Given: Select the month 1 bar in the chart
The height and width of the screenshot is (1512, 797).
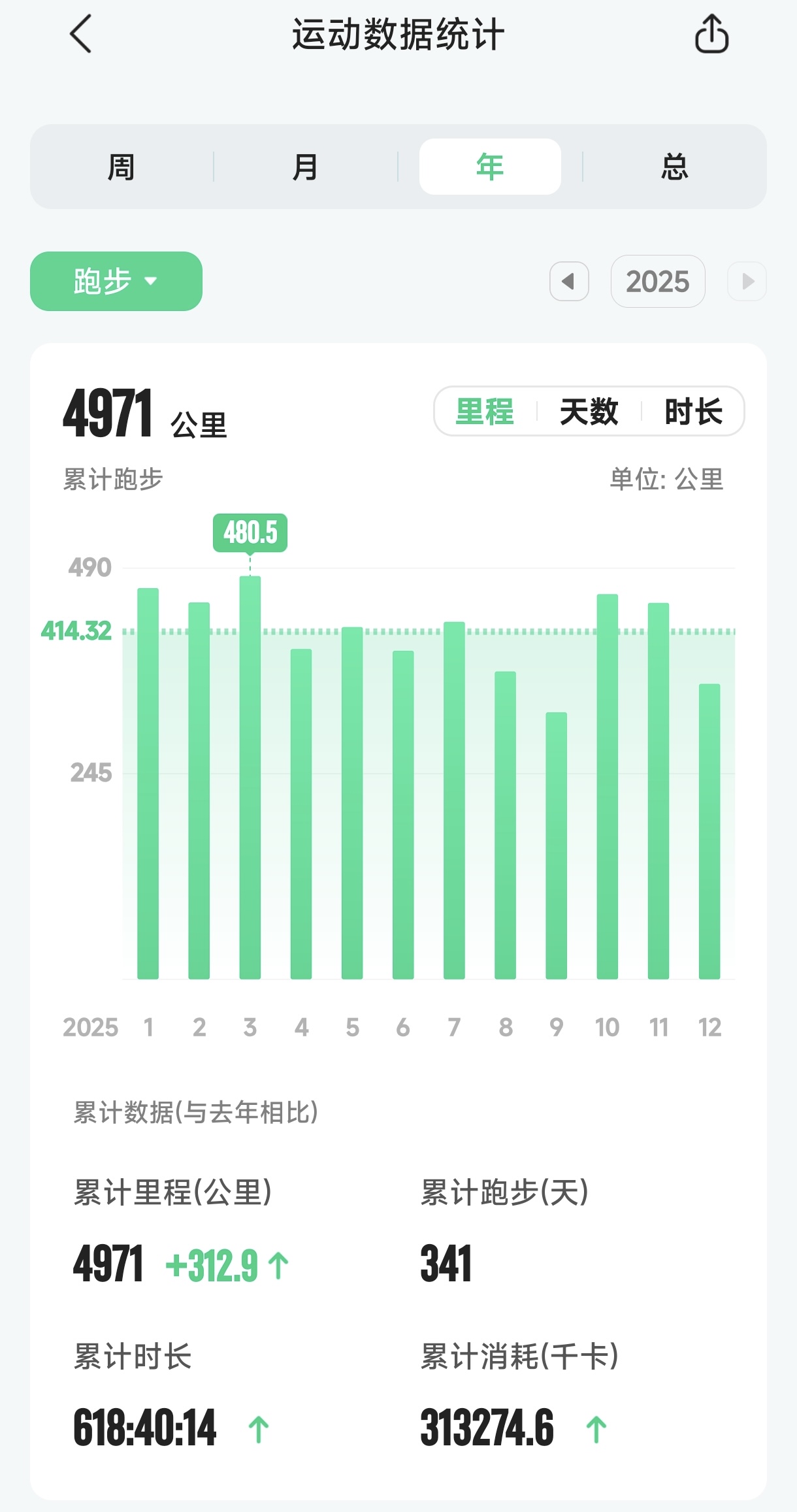Looking at the screenshot, I should point(148,783).
